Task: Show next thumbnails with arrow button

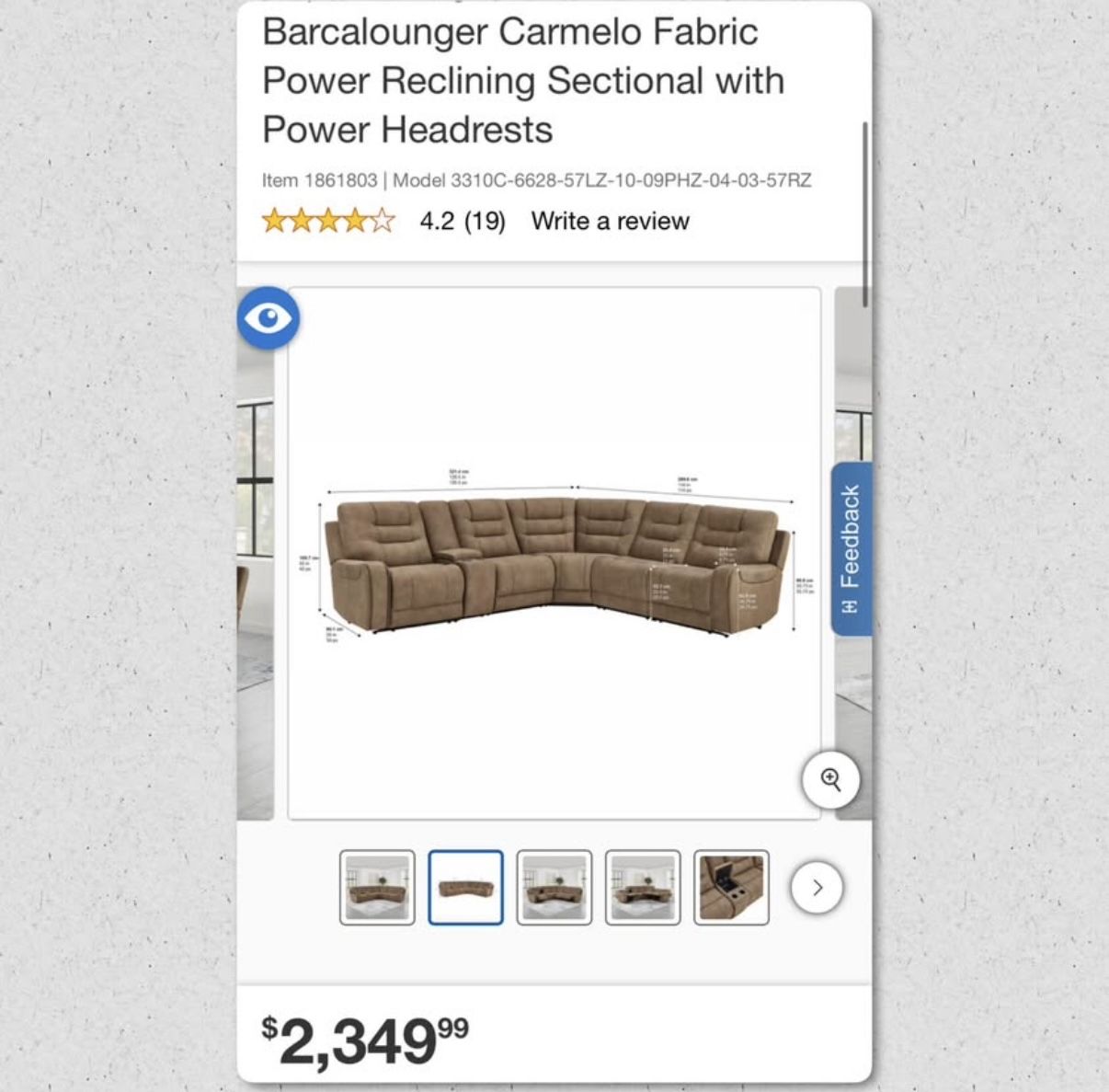Action: [817, 888]
